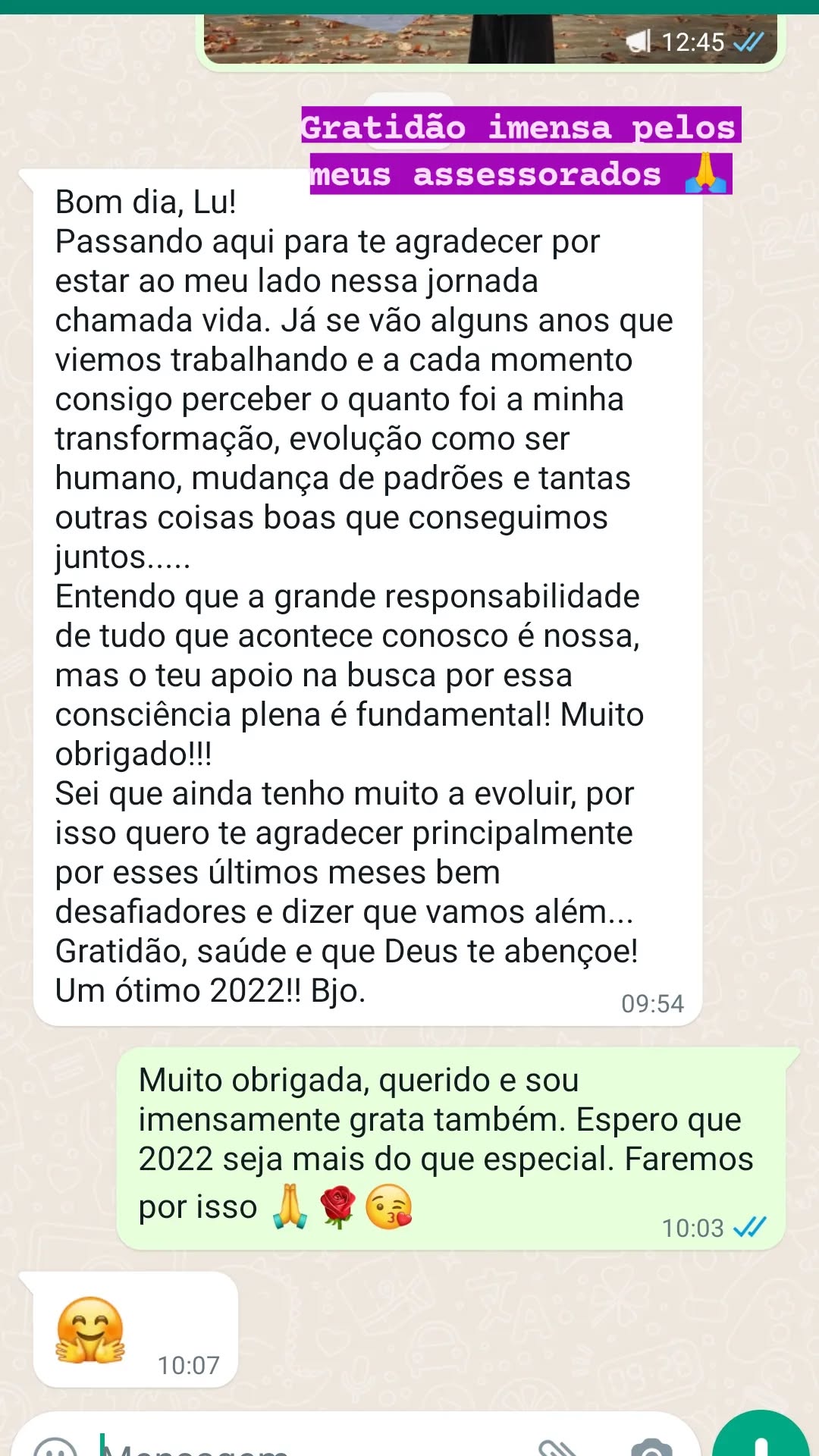Tap the muted speaker icon on the video
This screenshot has width=819, height=1456.
pos(641,42)
